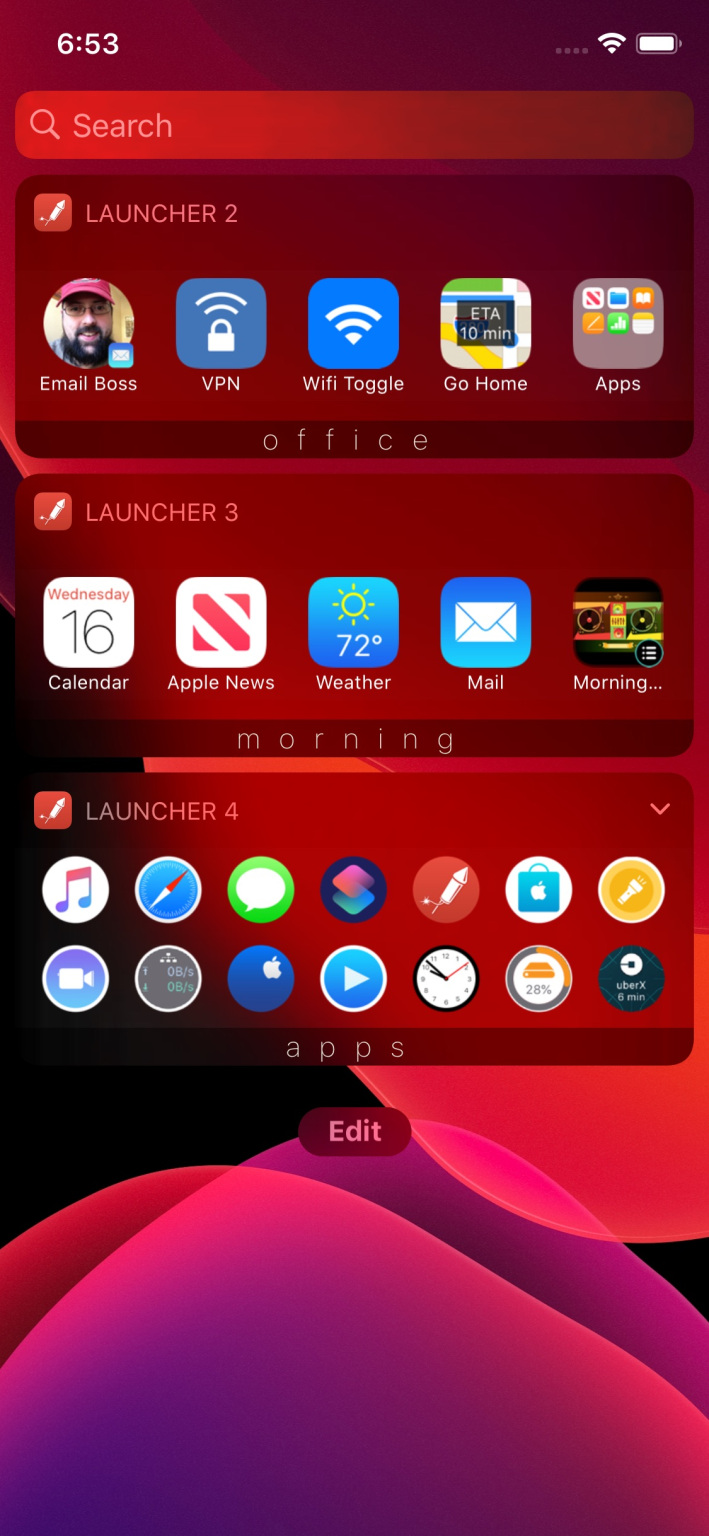Request uberX ride shortcut
Viewport: 709px width, 1536px height.
(x=631, y=978)
